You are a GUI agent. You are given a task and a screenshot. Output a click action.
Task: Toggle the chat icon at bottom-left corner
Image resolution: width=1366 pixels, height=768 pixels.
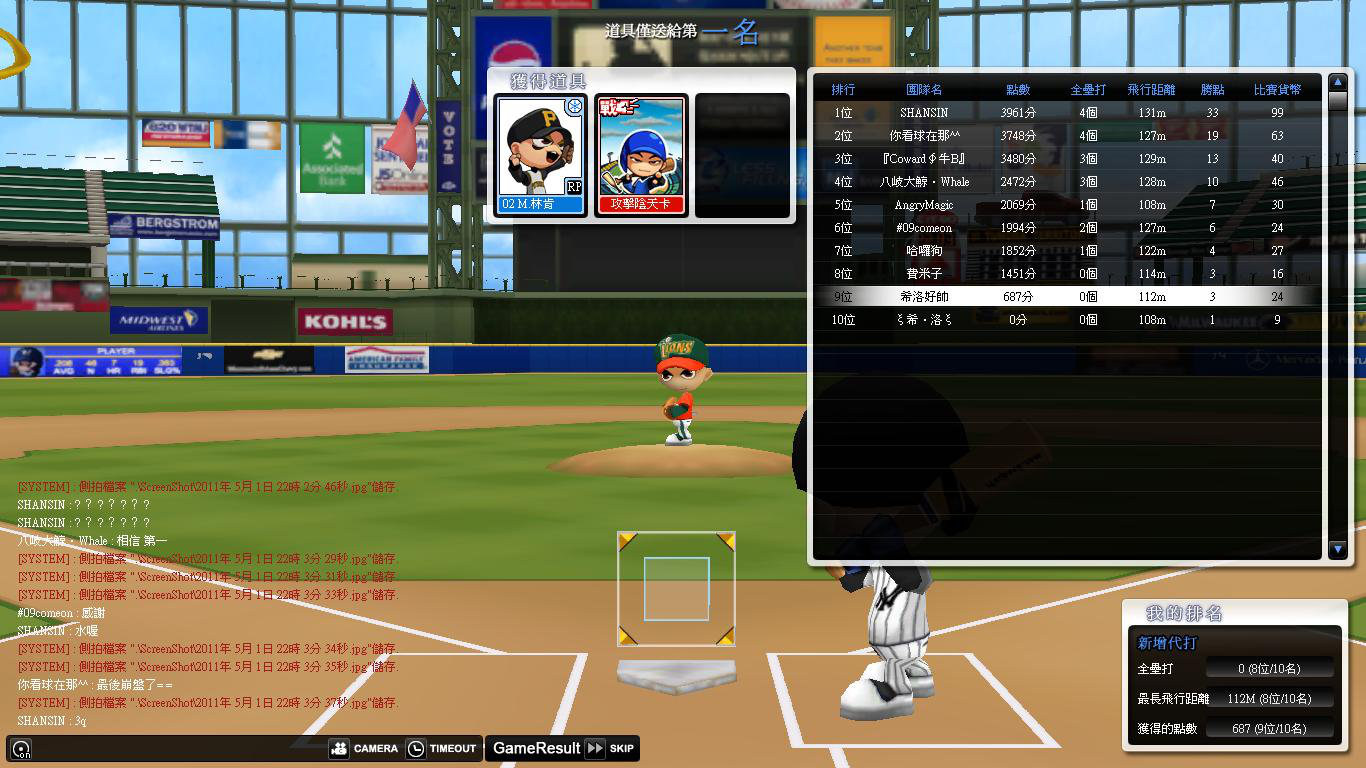[x=21, y=749]
